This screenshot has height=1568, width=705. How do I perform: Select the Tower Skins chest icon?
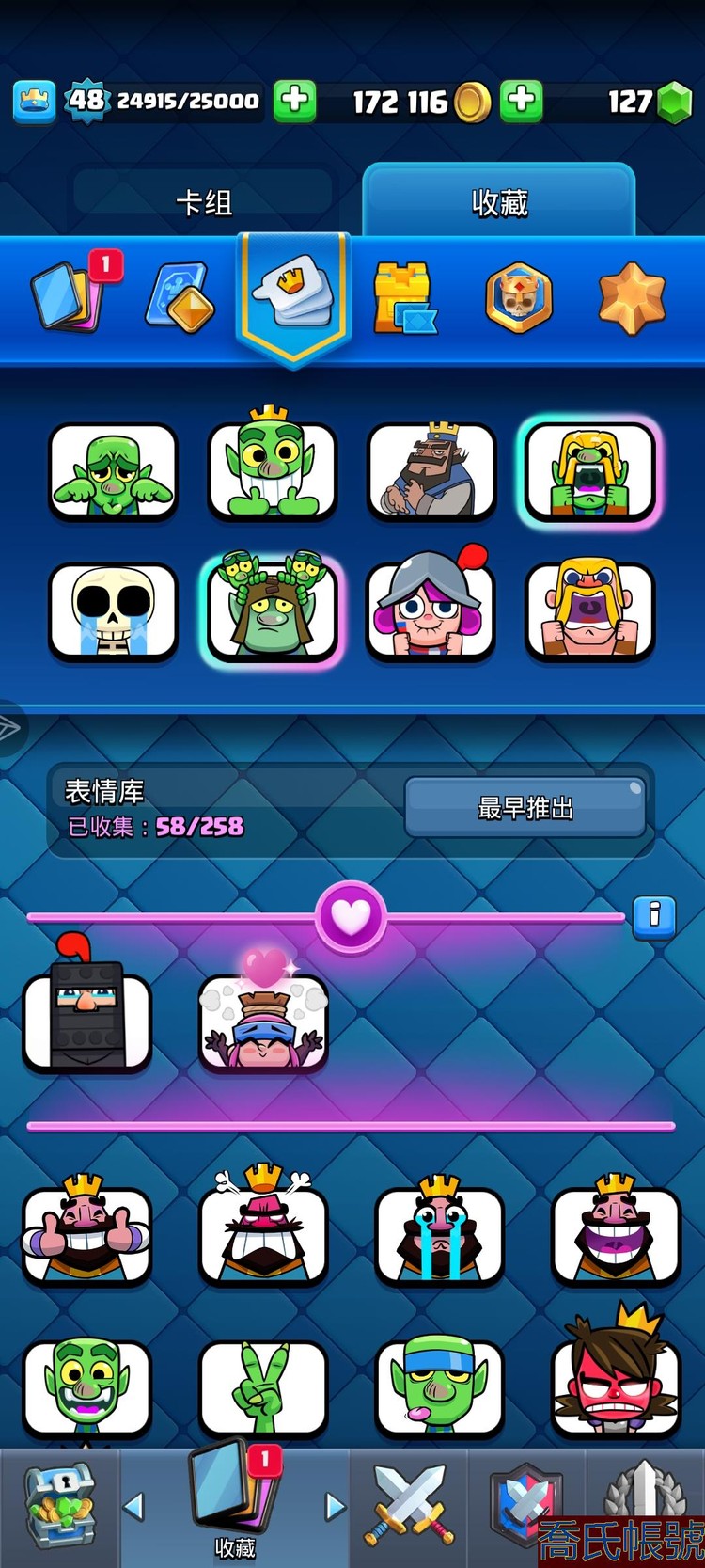406,294
